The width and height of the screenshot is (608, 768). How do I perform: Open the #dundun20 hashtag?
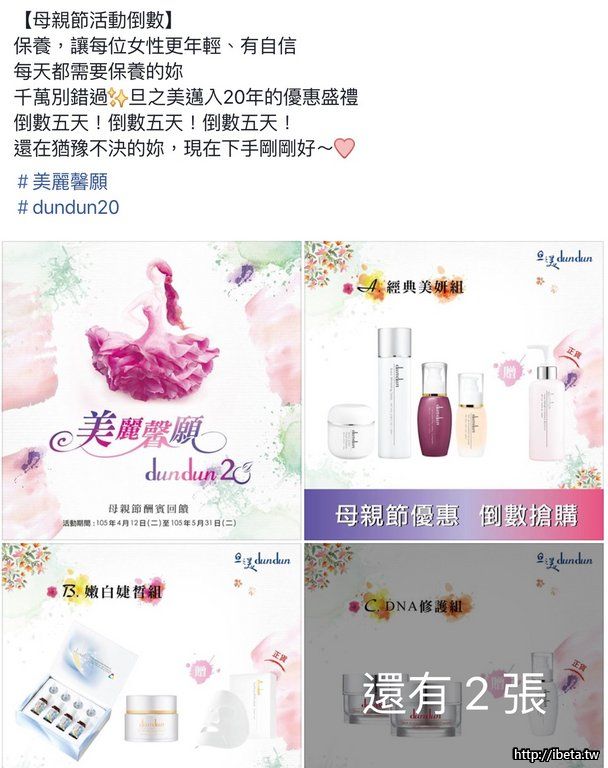(69, 207)
